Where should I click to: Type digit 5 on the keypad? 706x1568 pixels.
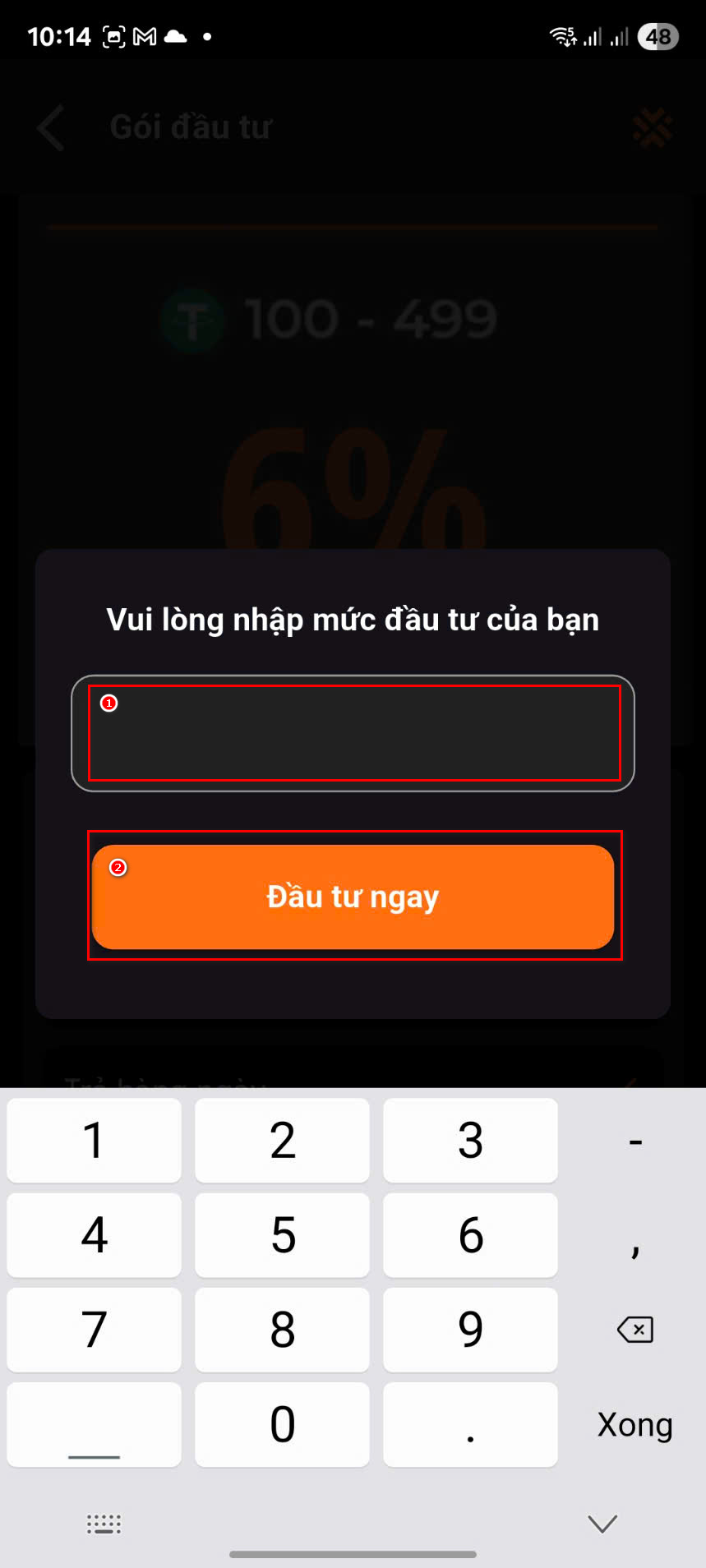click(282, 1234)
